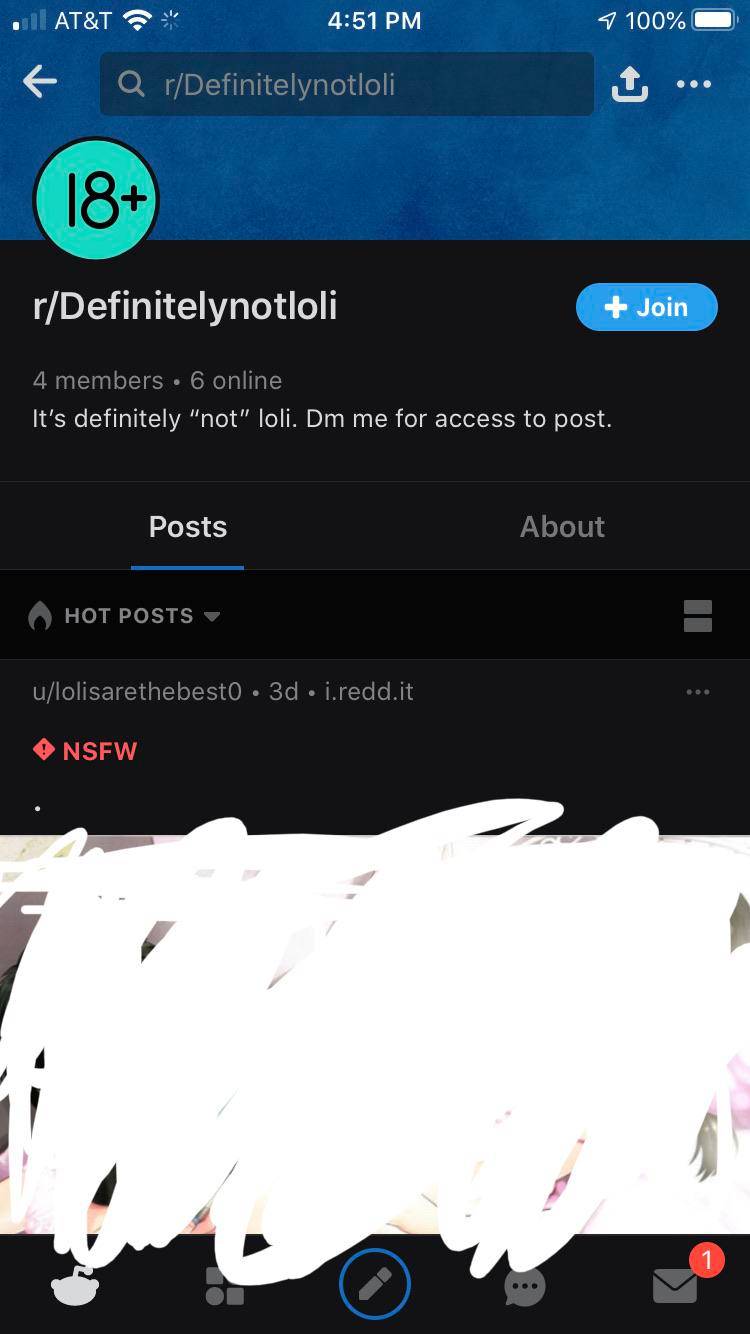Image resolution: width=750 pixels, height=1334 pixels.
Task: Open the search field at the top
Action: click(x=346, y=84)
